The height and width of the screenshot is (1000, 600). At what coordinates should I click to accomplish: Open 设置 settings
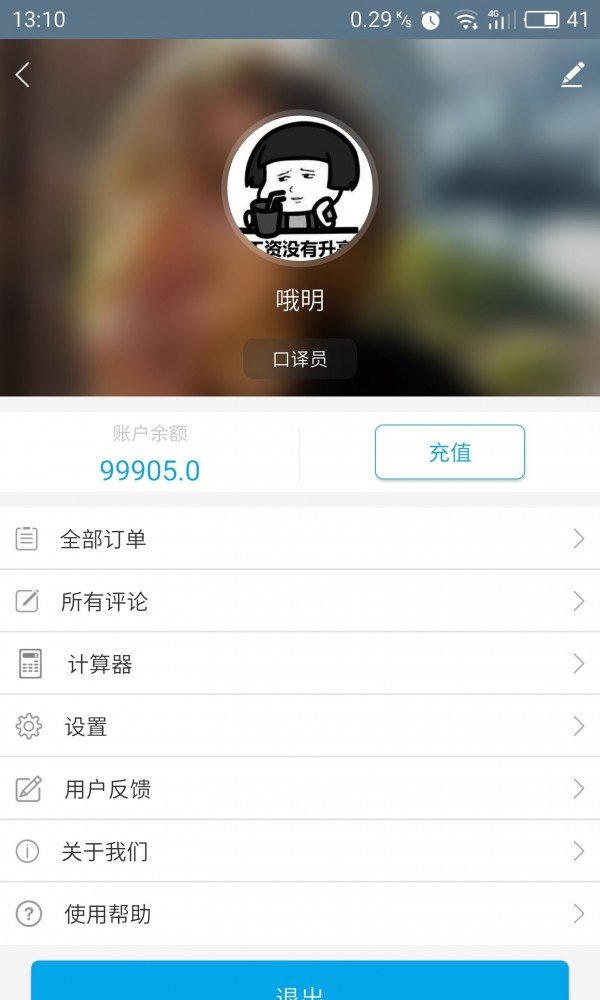tap(300, 726)
